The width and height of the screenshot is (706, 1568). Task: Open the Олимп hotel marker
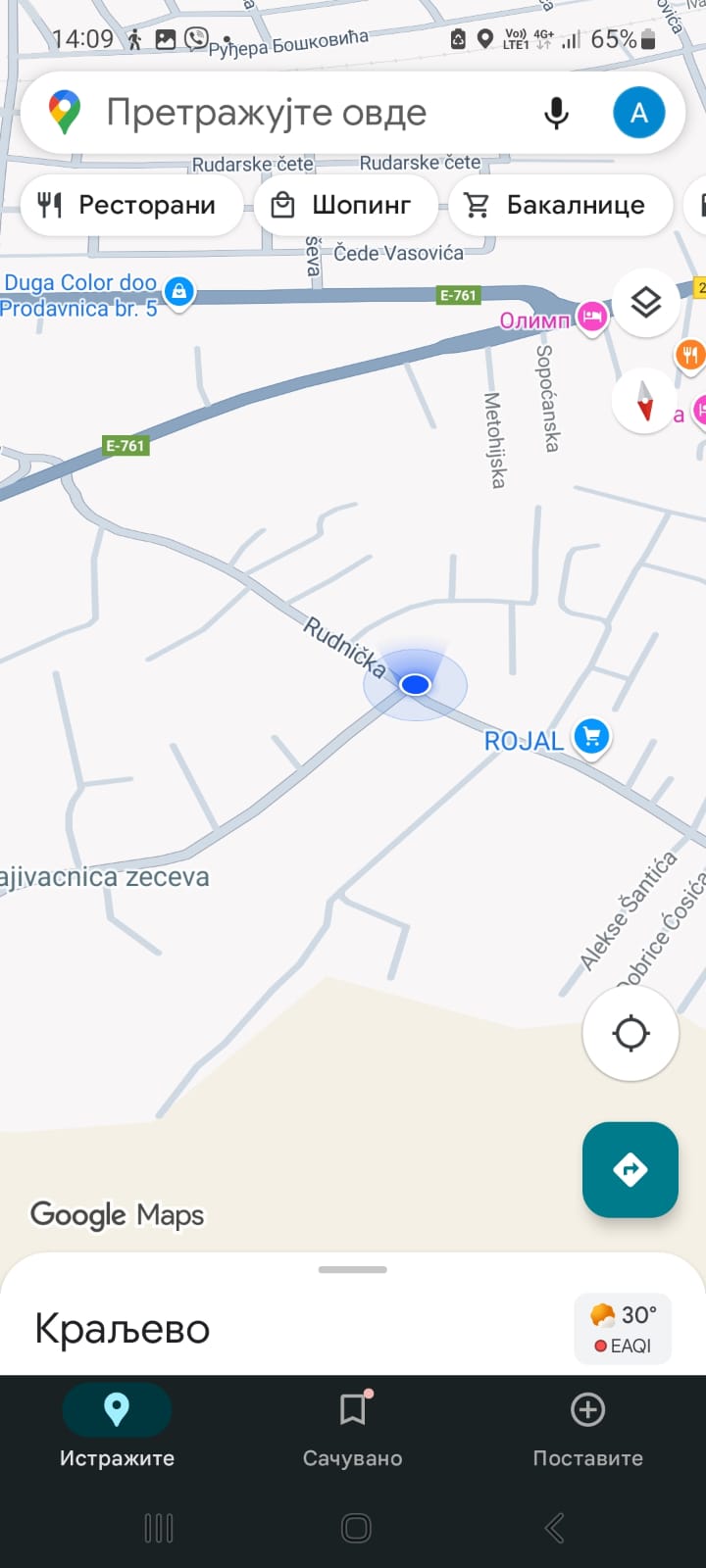point(591,318)
